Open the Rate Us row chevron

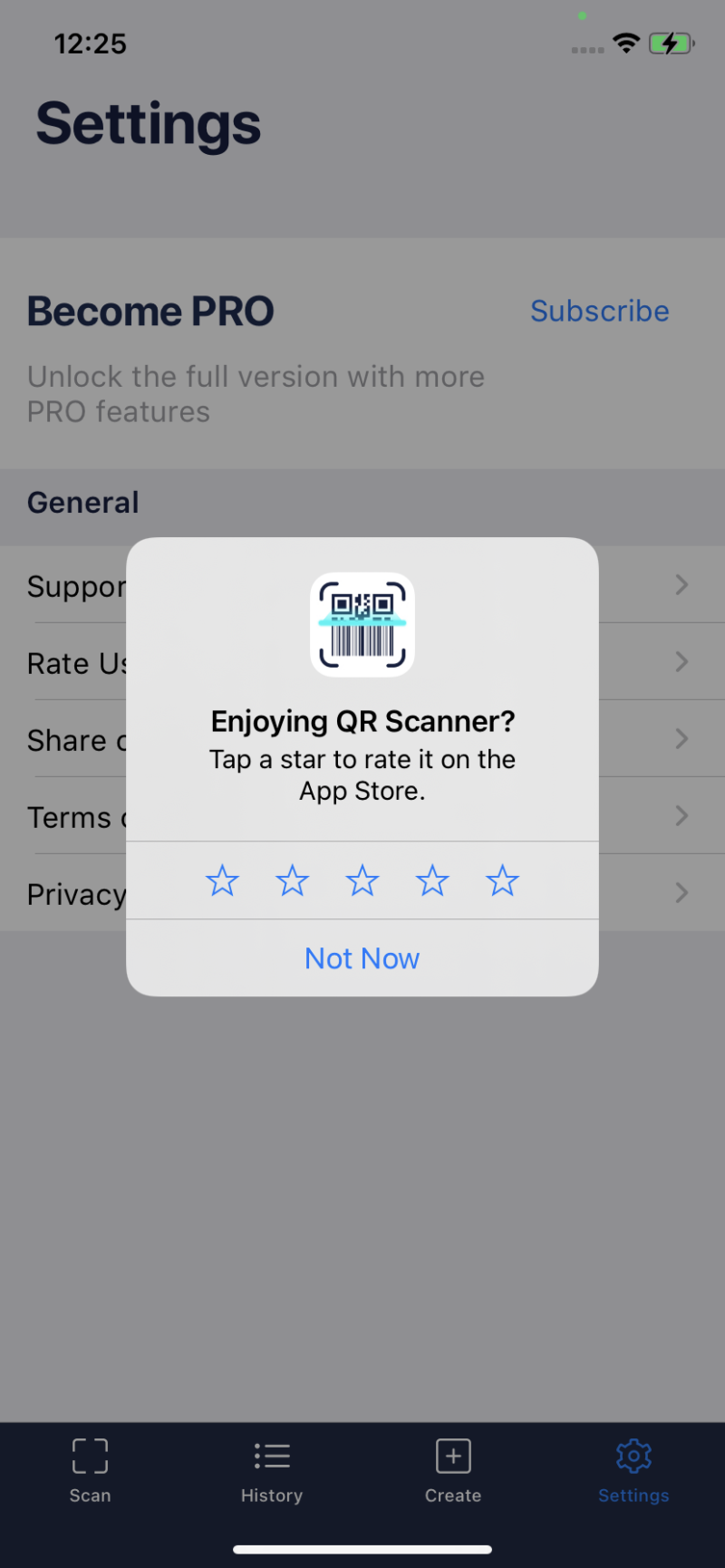pyautogui.click(x=681, y=662)
